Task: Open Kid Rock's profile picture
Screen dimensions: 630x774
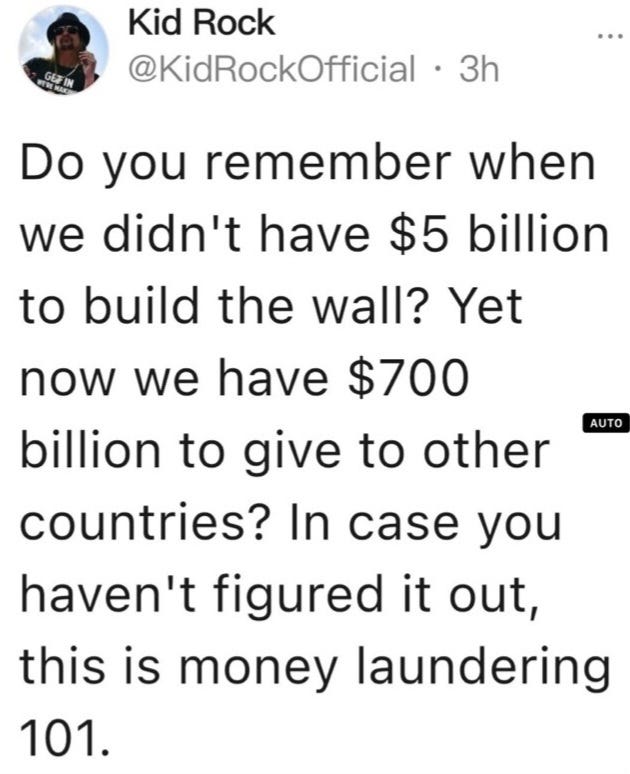Action: pyautogui.click(x=63, y=51)
